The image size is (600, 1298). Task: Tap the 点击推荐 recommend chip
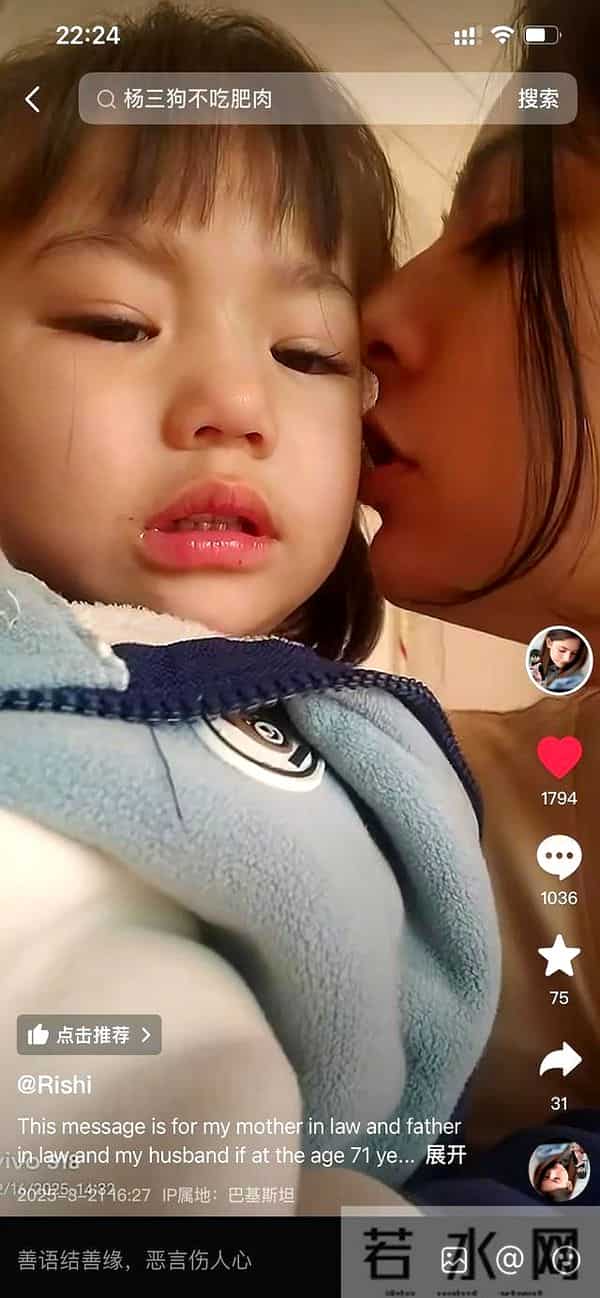click(89, 1035)
